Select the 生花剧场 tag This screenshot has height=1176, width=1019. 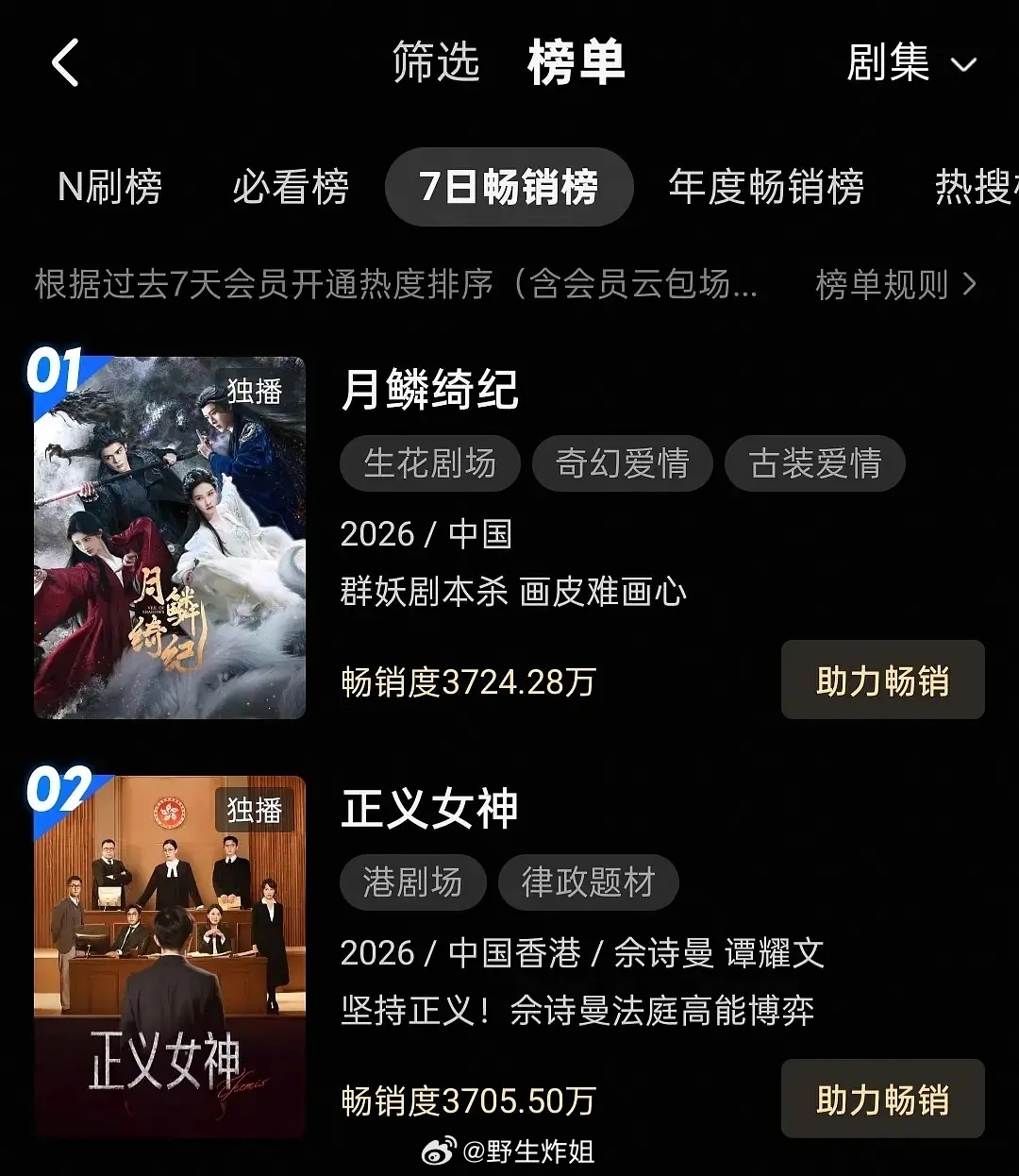429,463
